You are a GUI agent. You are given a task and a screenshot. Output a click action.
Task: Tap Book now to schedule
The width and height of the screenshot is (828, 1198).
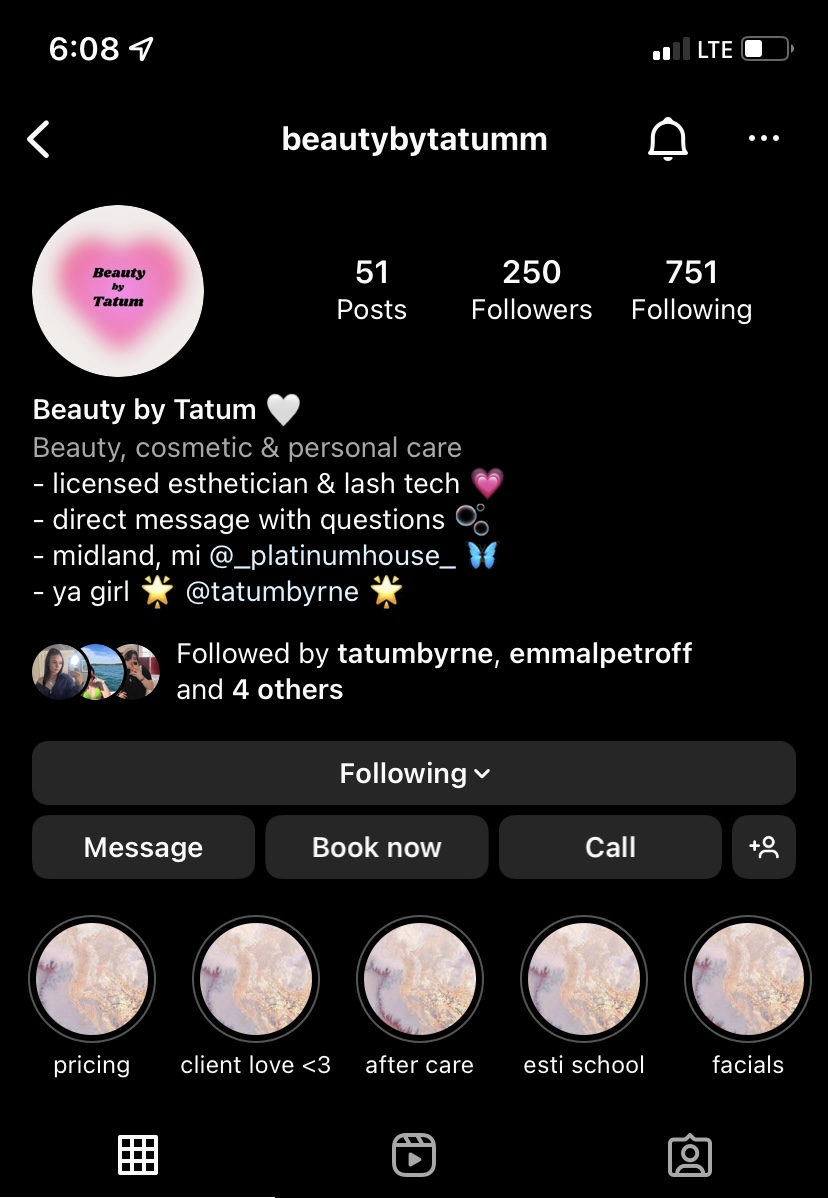[376, 847]
